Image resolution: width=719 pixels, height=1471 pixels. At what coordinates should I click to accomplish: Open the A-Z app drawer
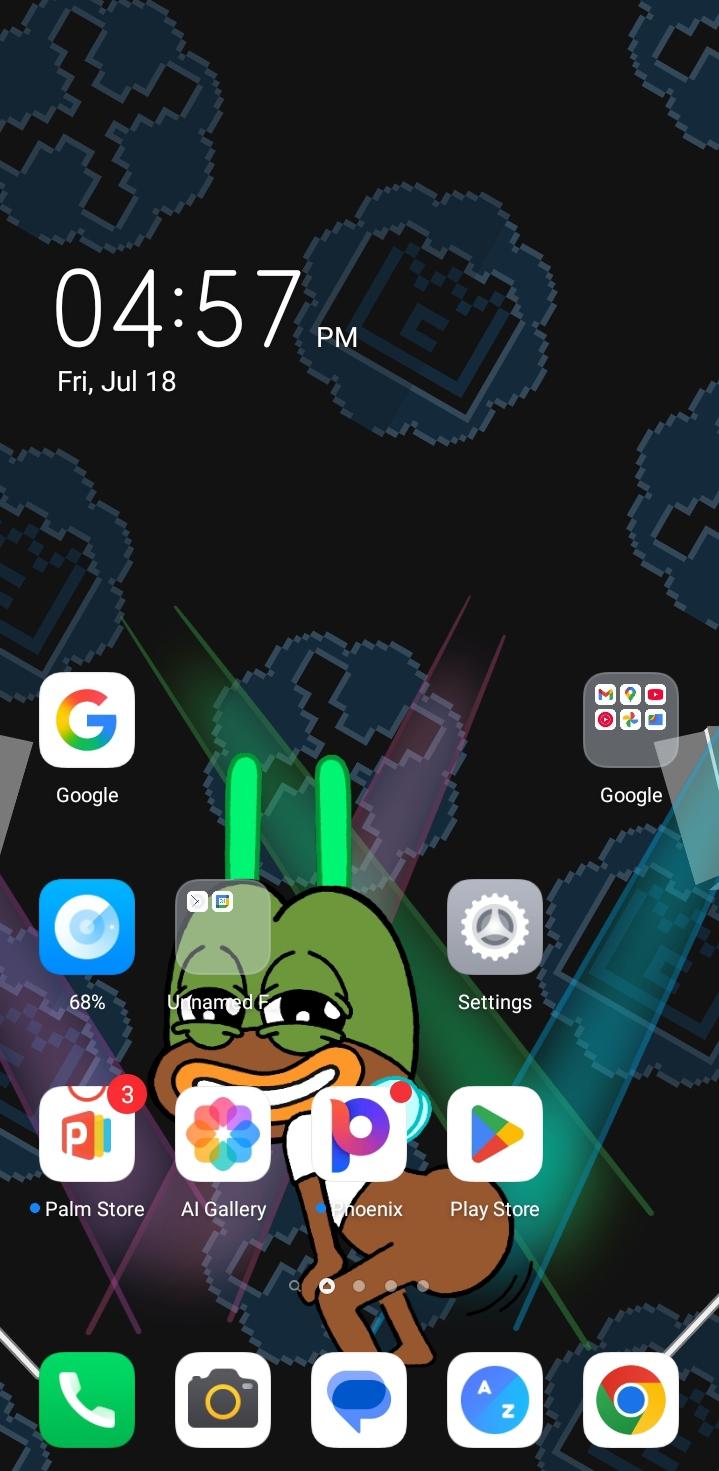pyautogui.click(x=495, y=1400)
